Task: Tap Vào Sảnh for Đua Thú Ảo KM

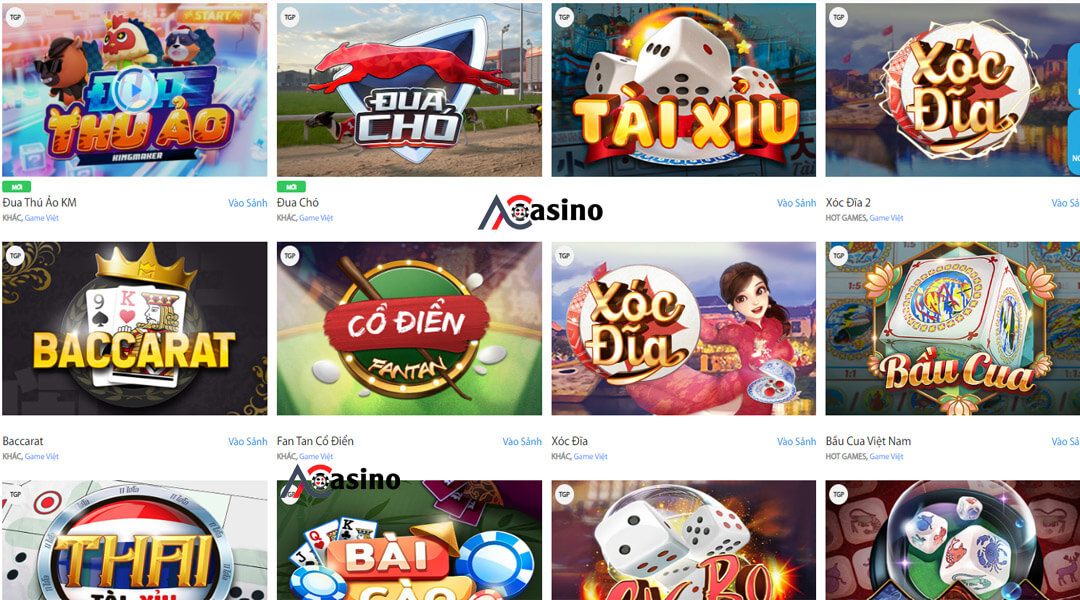Action: click(247, 203)
